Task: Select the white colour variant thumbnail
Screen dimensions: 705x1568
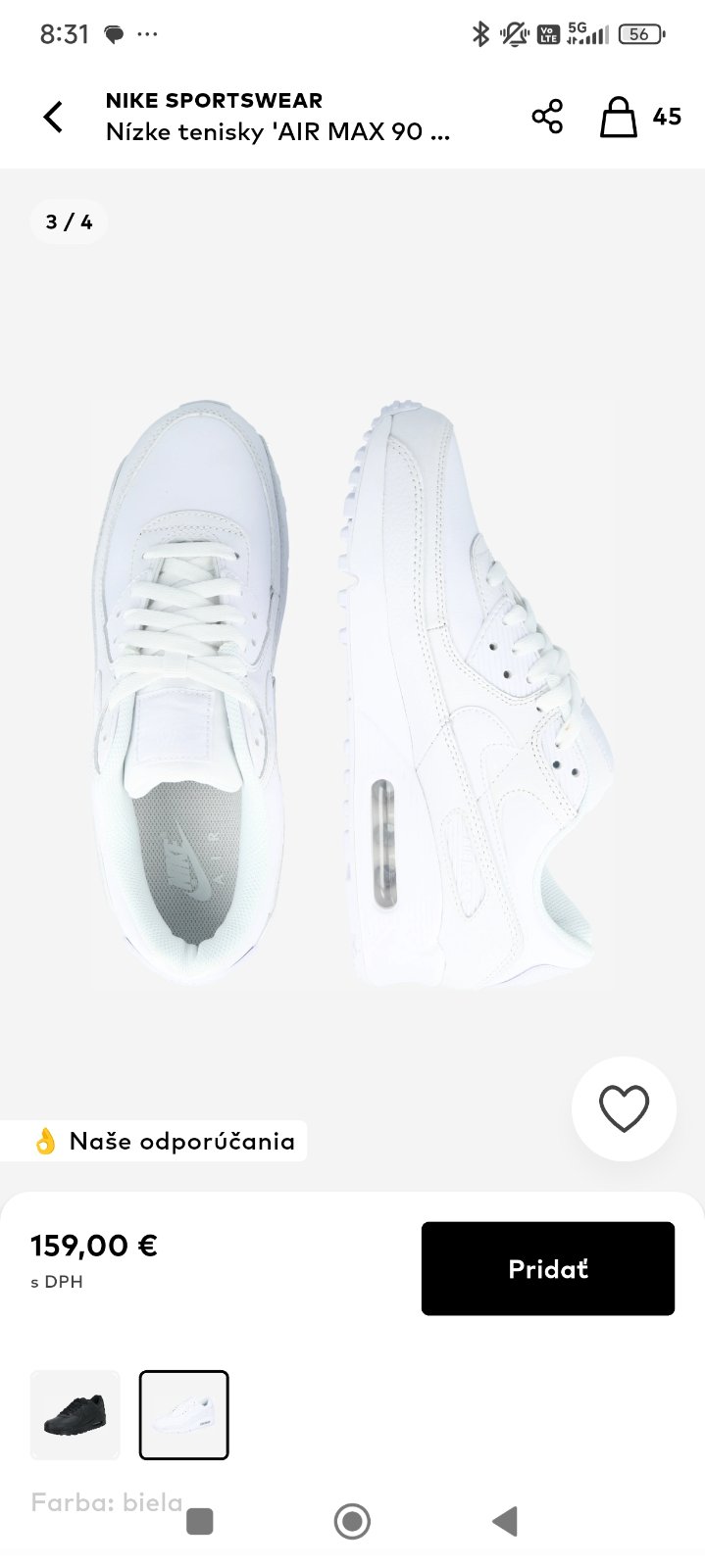Action: pyautogui.click(x=183, y=1414)
